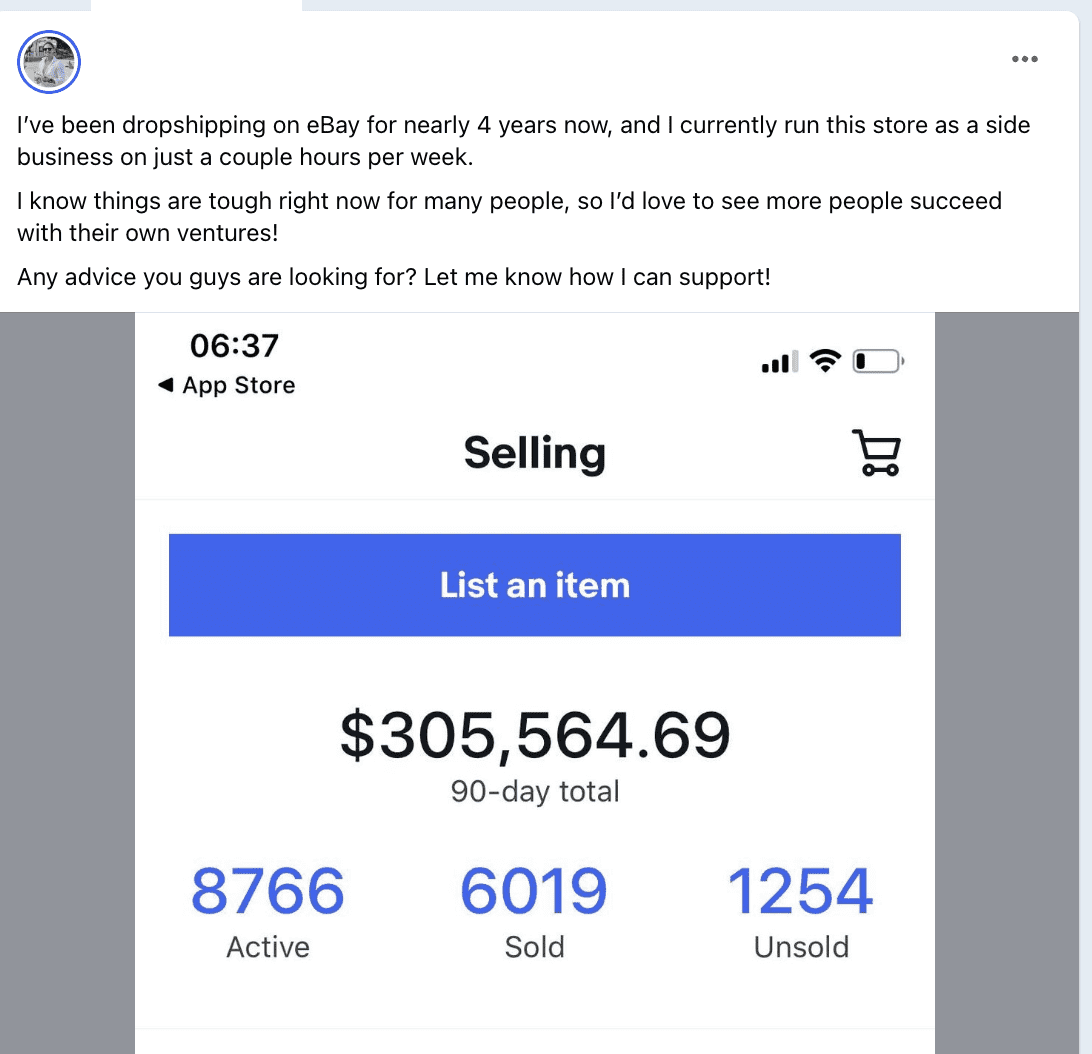Open the post's overflow menu
Image resolution: width=1092 pixels, height=1054 pixels.
pos(1024,59)
